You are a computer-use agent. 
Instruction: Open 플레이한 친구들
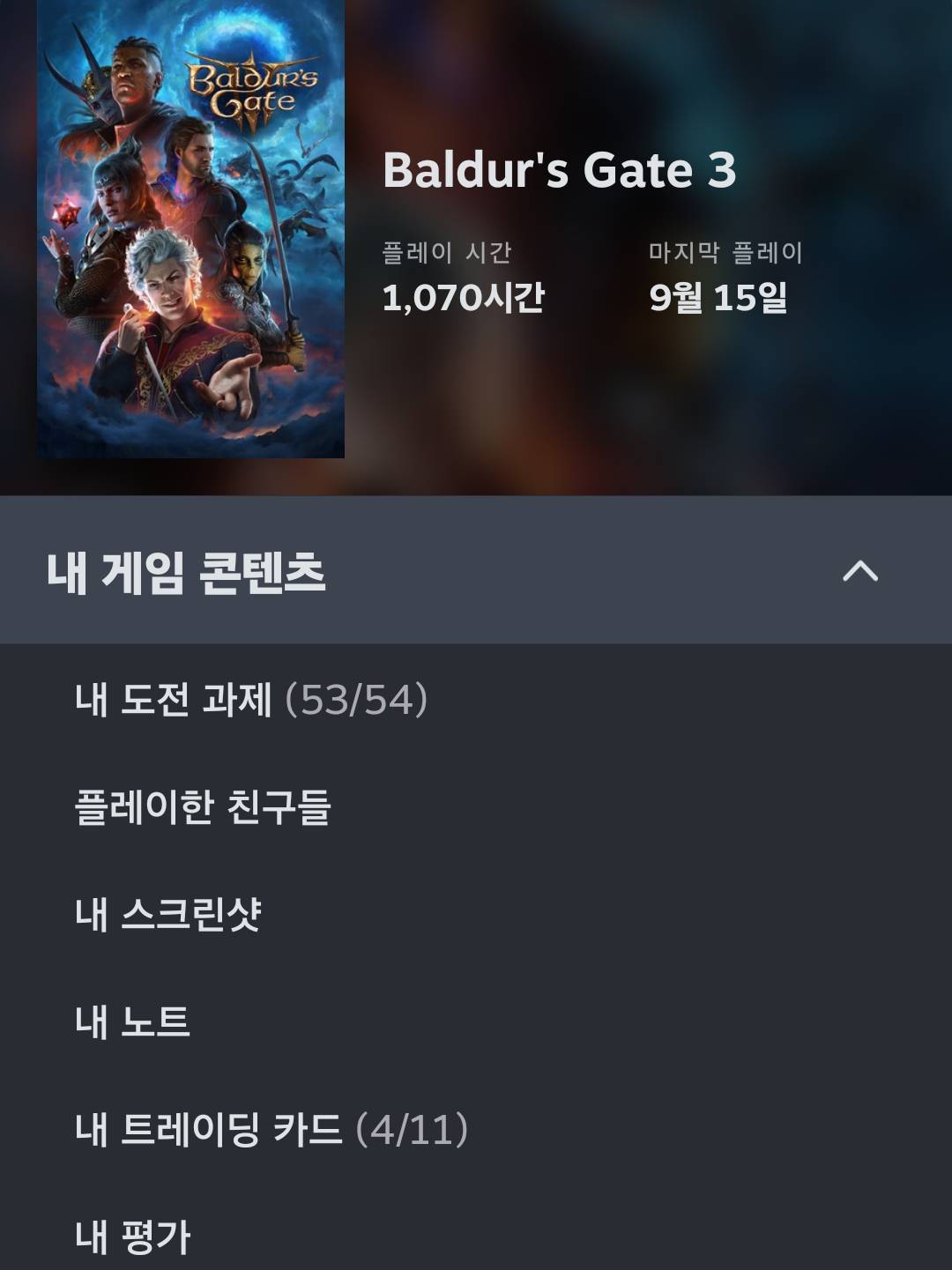tap(203, 806)
